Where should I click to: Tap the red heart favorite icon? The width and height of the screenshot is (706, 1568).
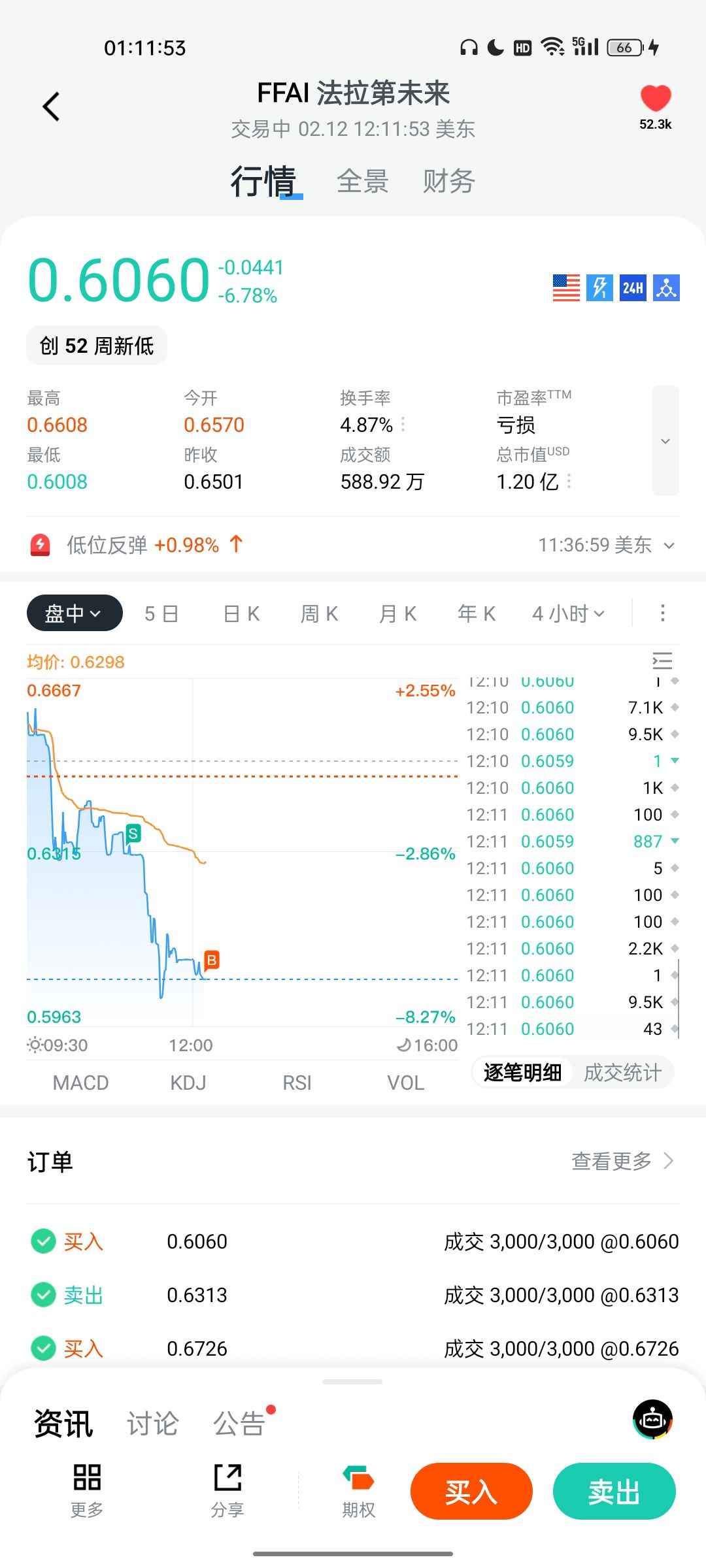[x=655, y=99]
